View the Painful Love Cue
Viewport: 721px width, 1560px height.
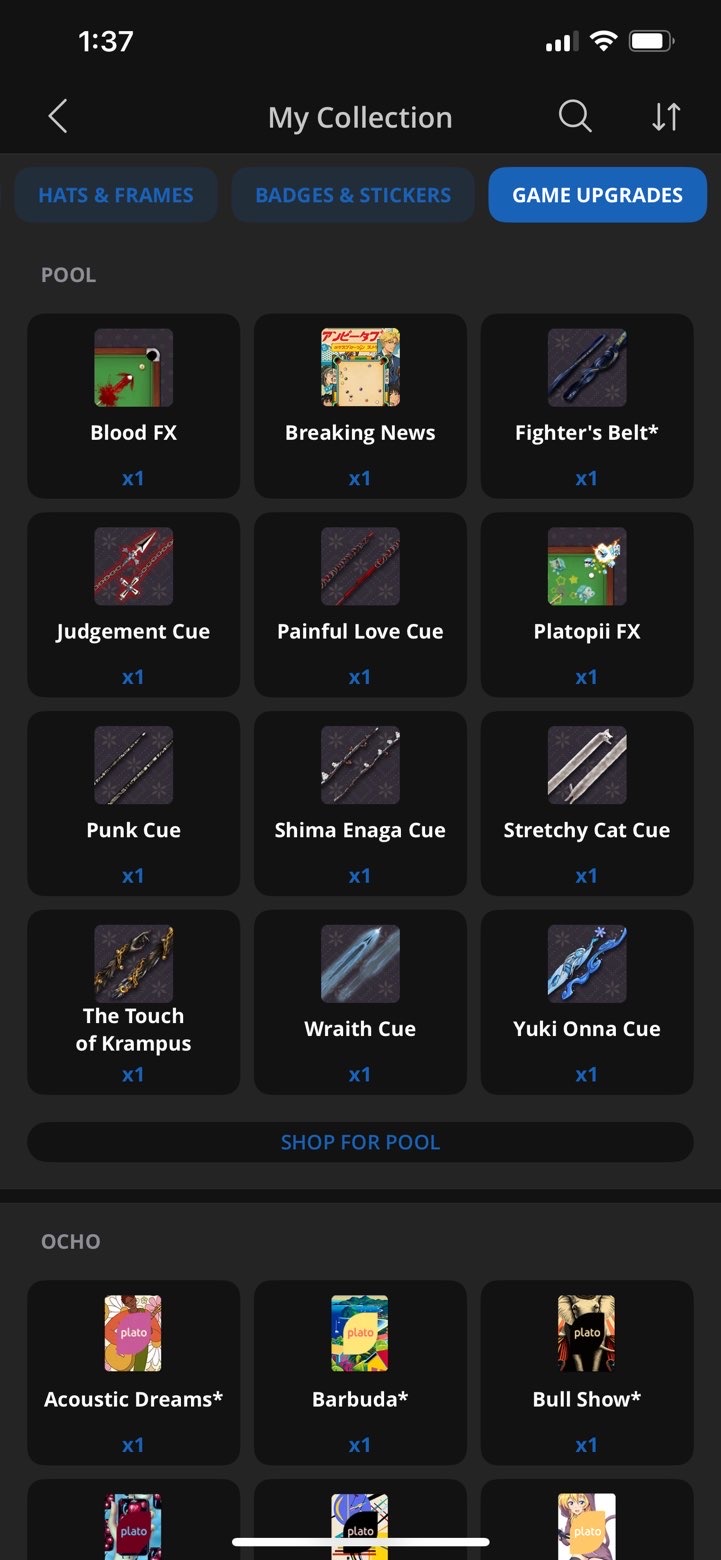(x=360, y=605)
